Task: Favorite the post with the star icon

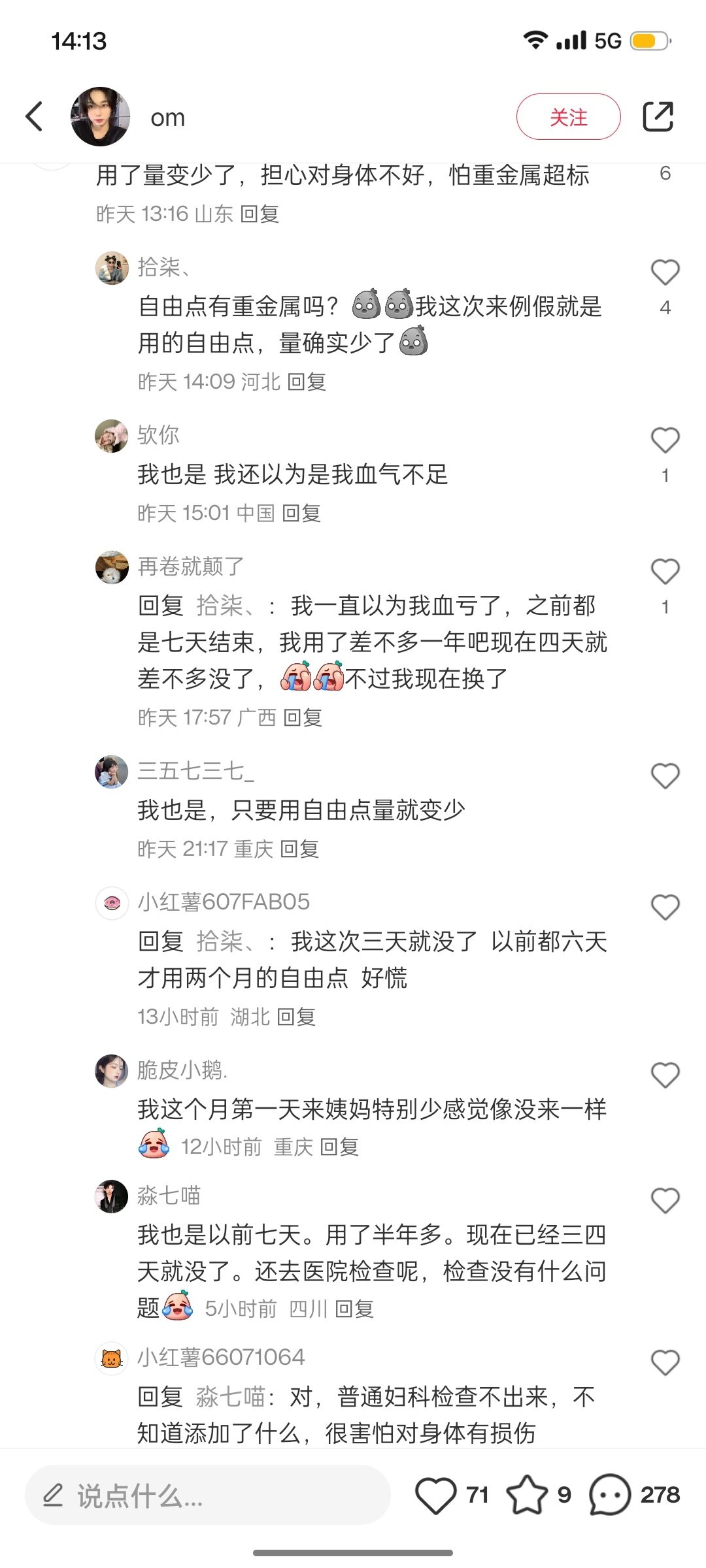Action: (527, 1495)
